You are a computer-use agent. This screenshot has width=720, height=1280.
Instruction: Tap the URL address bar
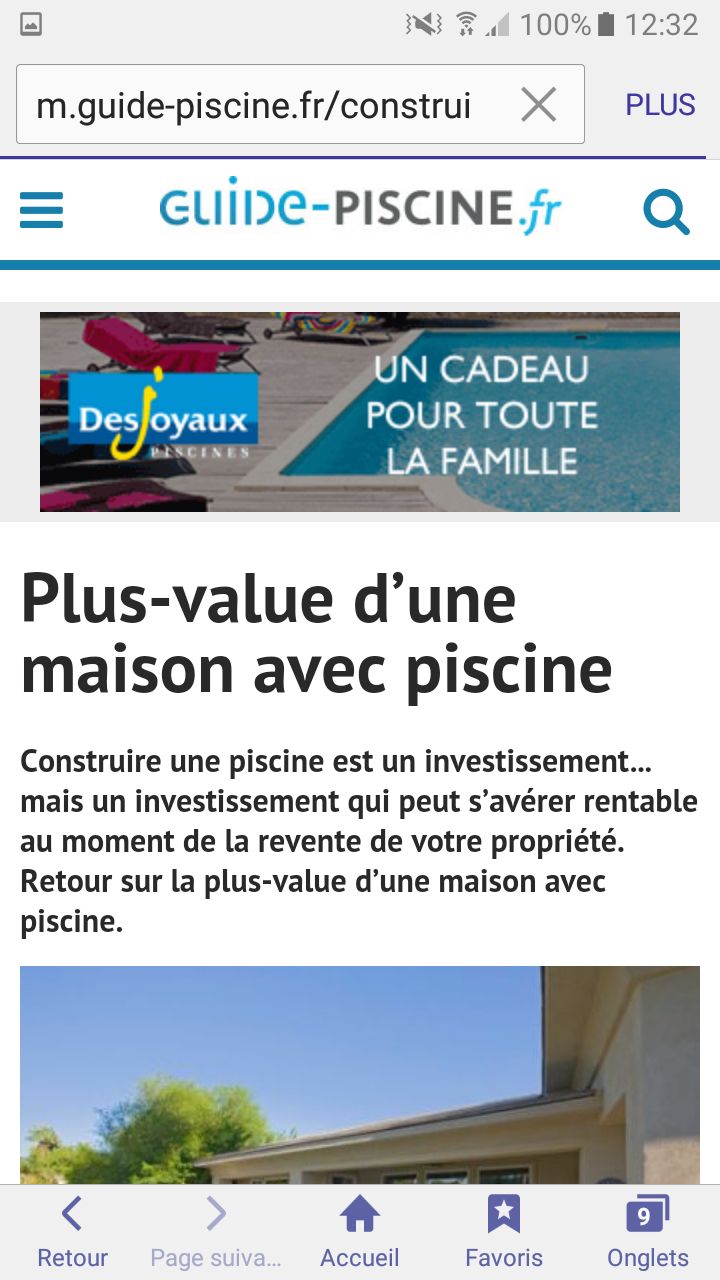click(260, 105)
